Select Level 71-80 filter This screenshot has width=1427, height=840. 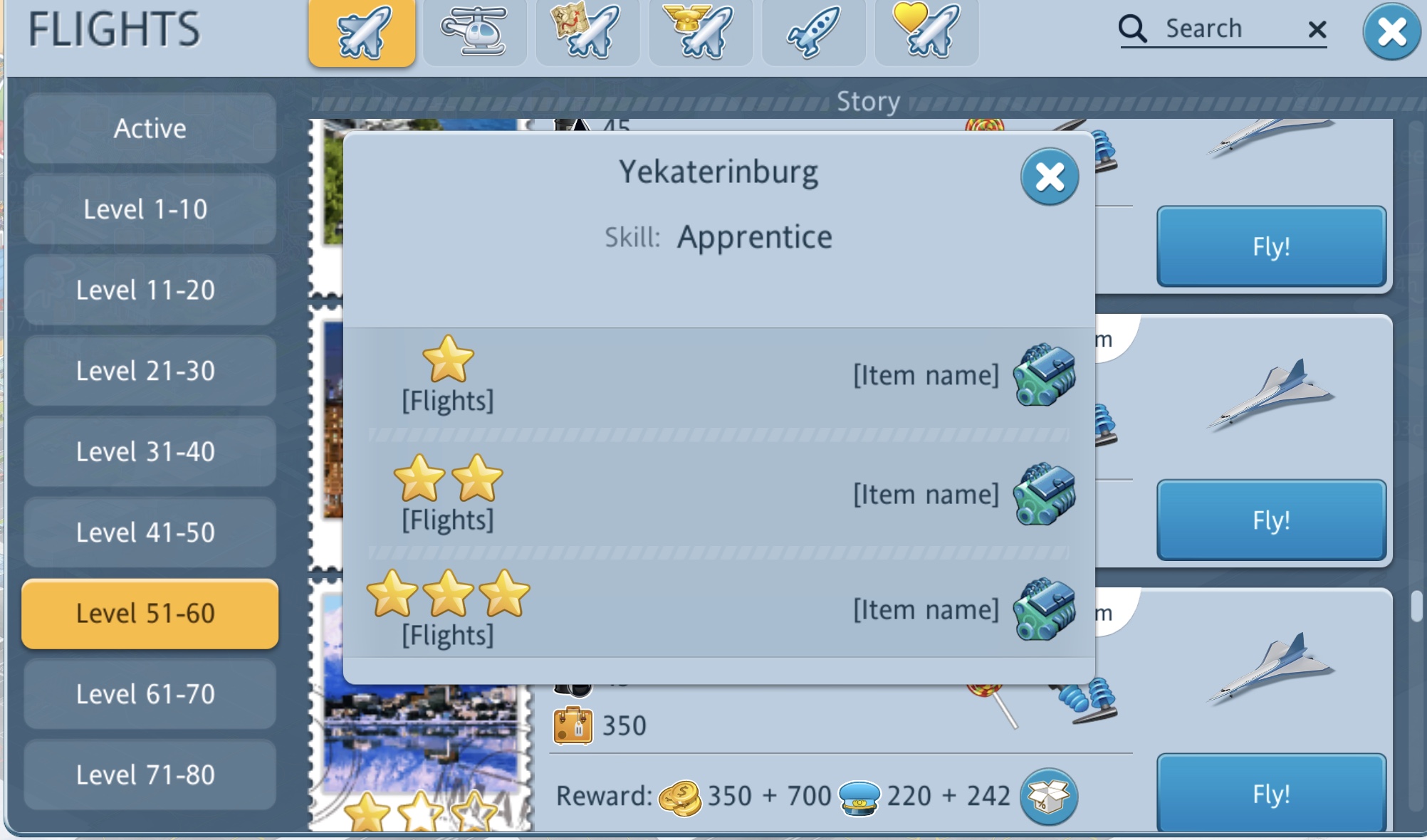click(150, 775)
